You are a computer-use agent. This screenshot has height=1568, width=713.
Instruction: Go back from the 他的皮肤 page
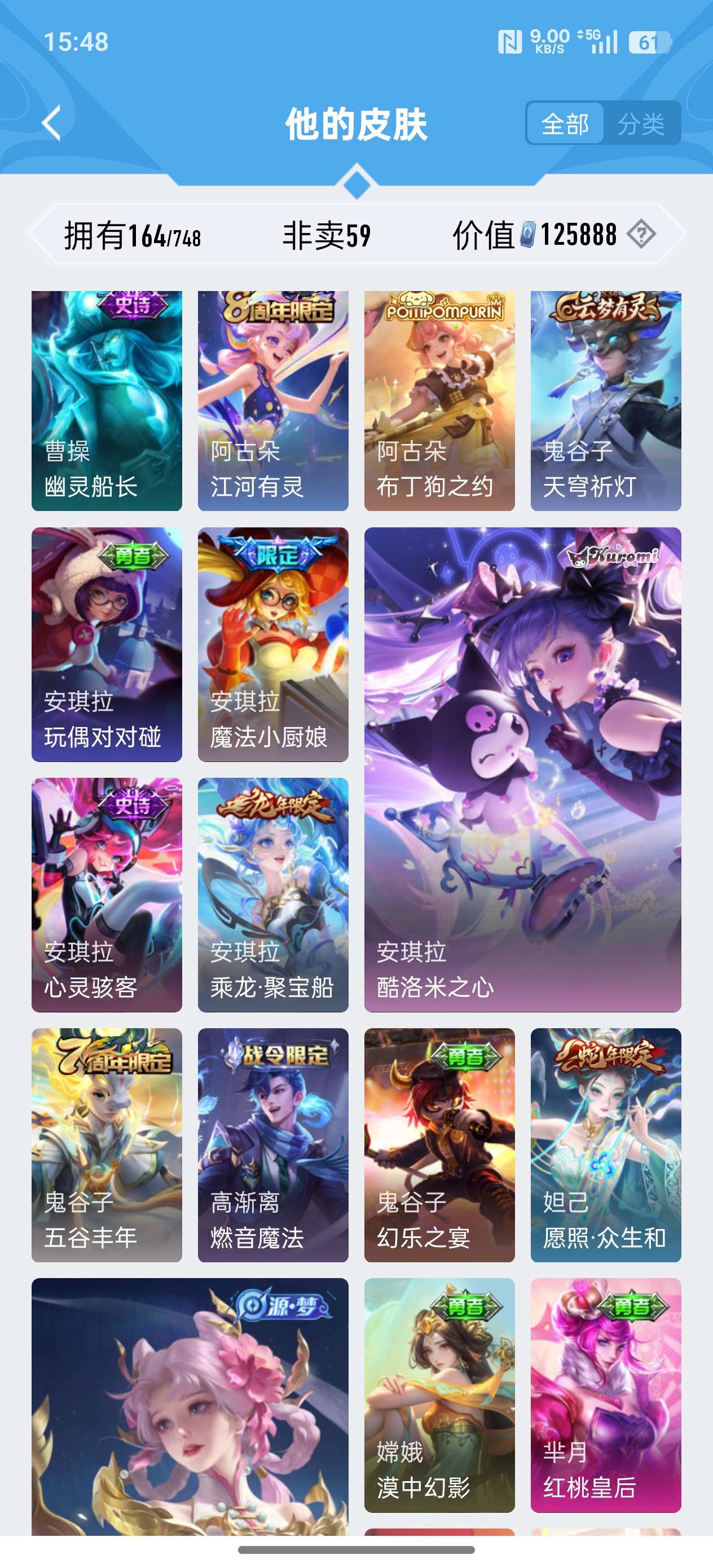(52, 123)
